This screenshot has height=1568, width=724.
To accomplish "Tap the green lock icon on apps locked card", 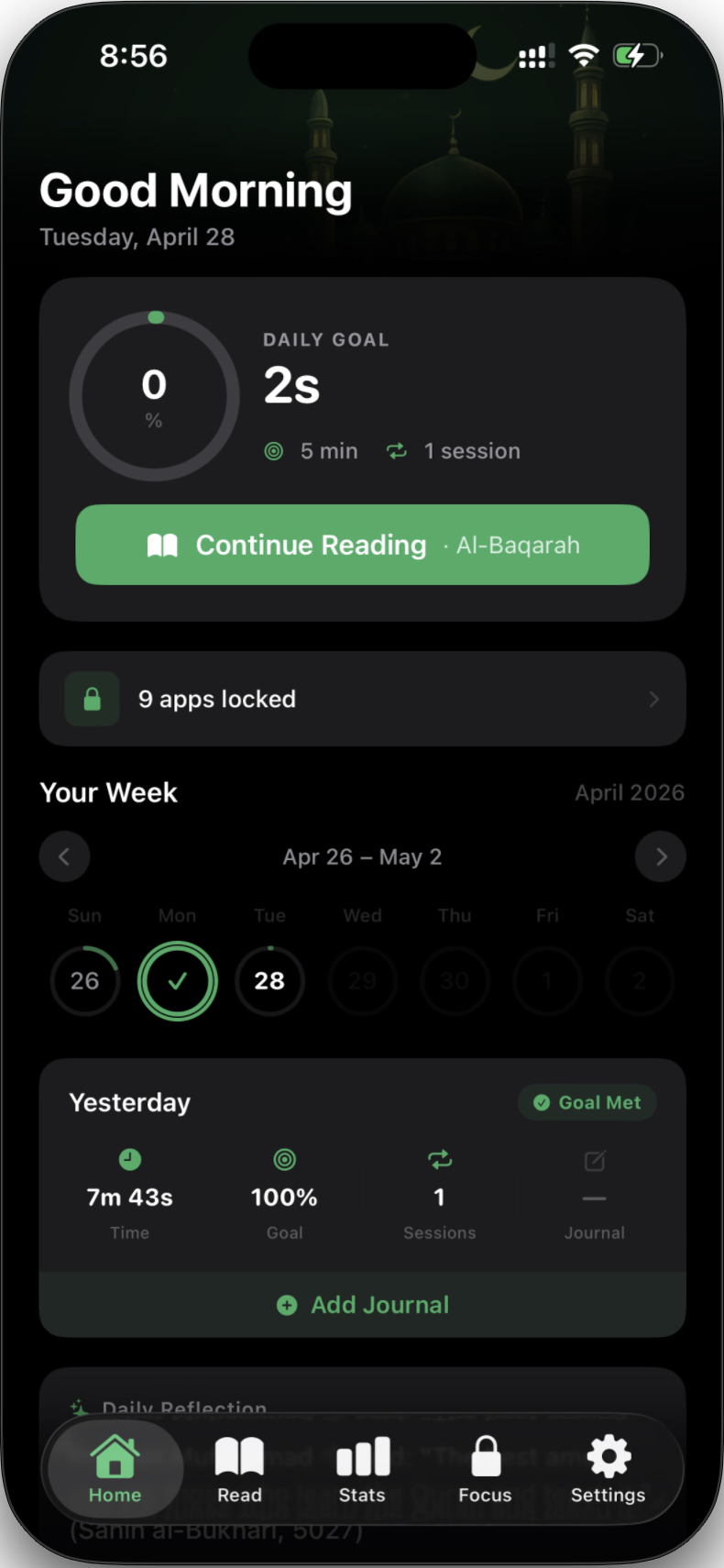I will (x=92, y=699).
